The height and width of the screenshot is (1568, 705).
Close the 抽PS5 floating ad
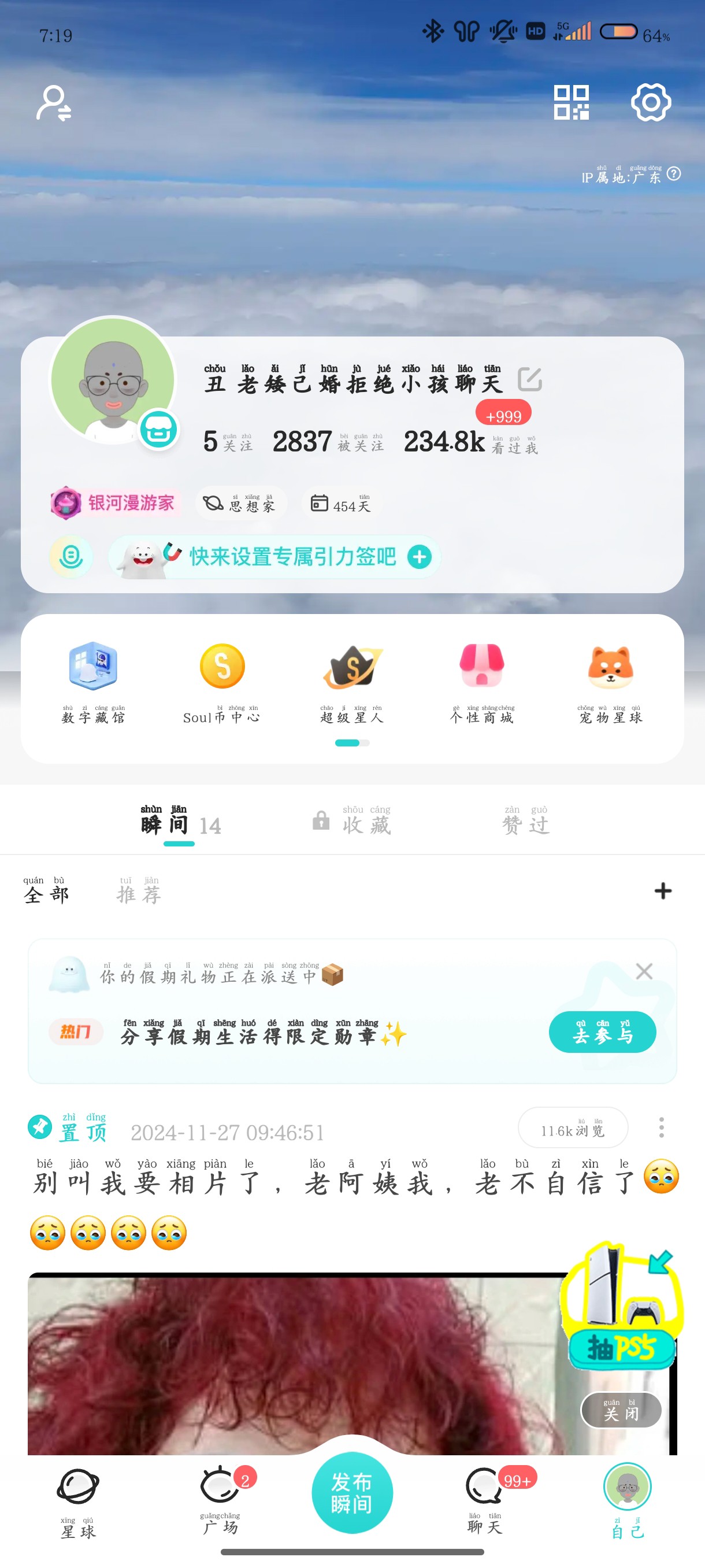pyautogui.click(x=621, y=1410)
